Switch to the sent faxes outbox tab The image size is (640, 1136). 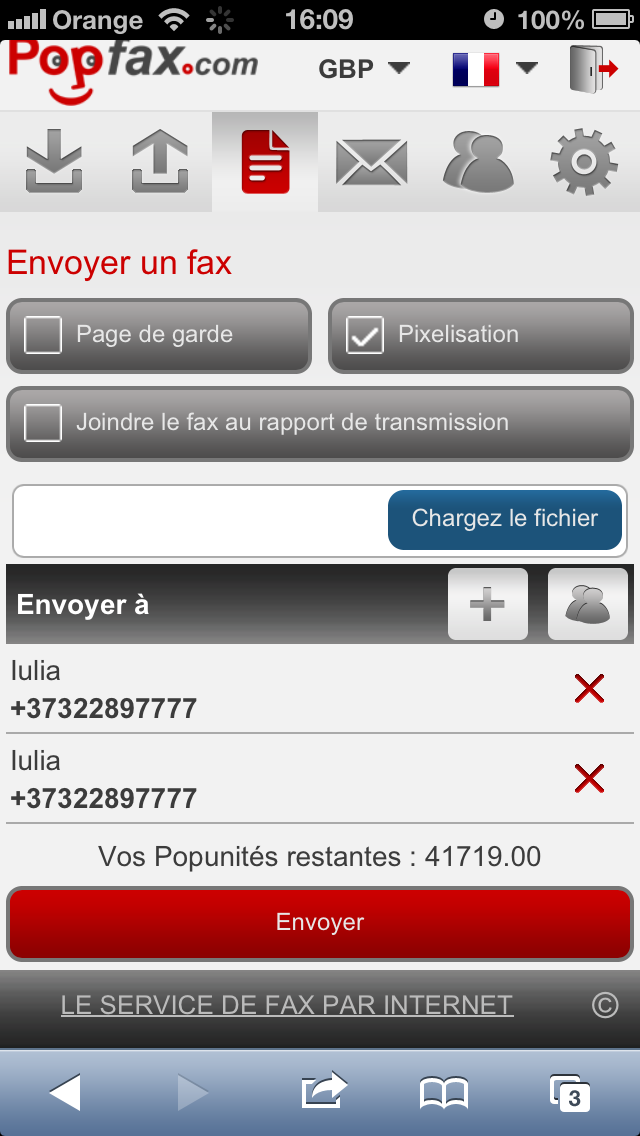point(159,162)
